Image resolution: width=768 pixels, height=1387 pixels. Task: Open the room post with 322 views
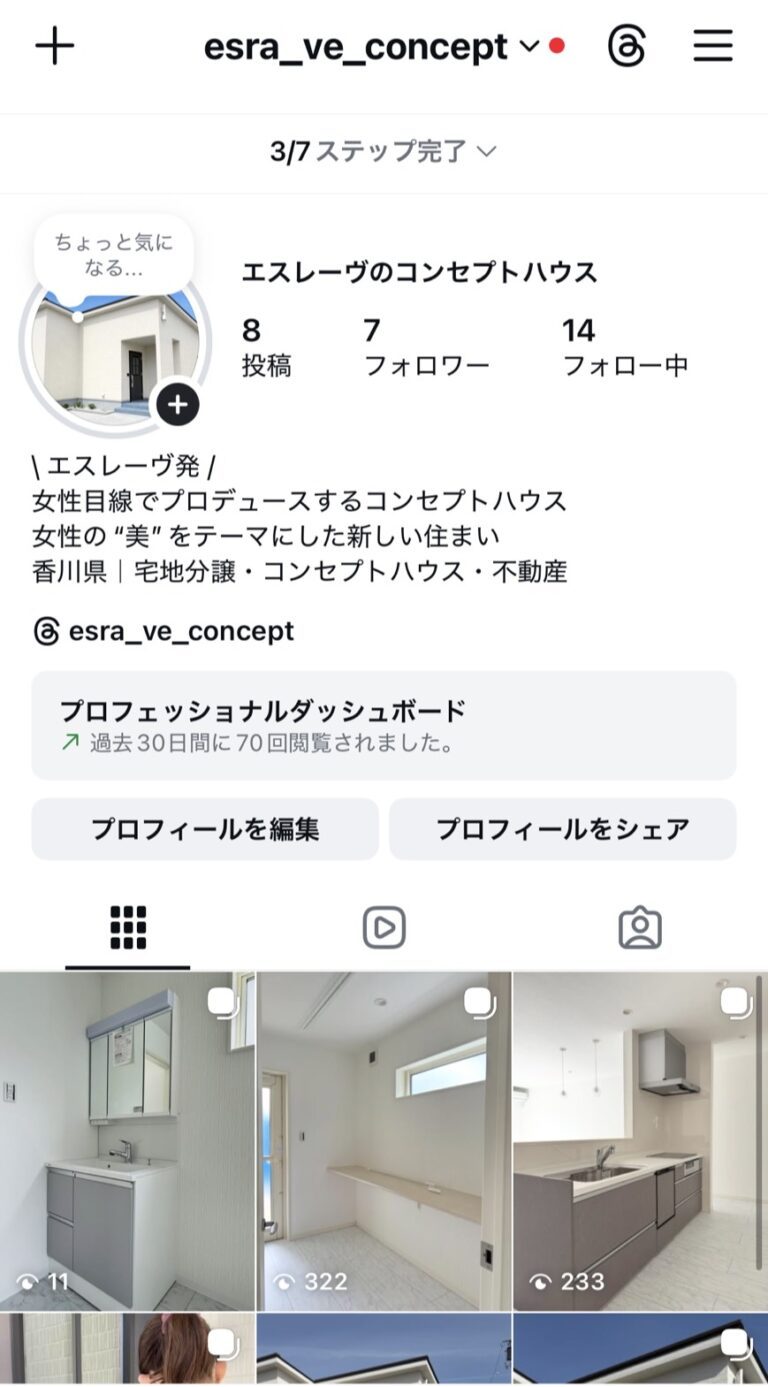click(x=384, y=1140)
